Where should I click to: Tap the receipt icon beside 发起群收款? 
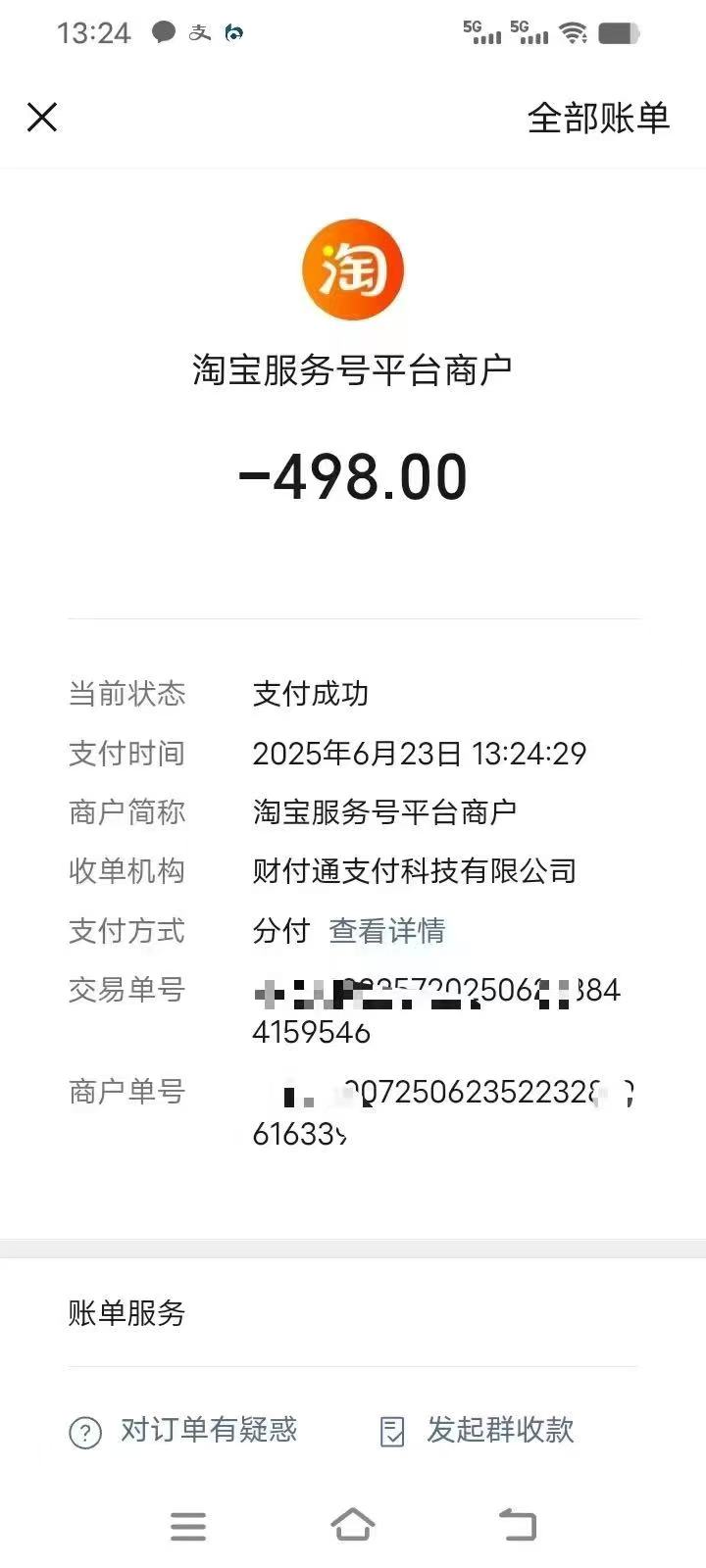point(392,1432)
